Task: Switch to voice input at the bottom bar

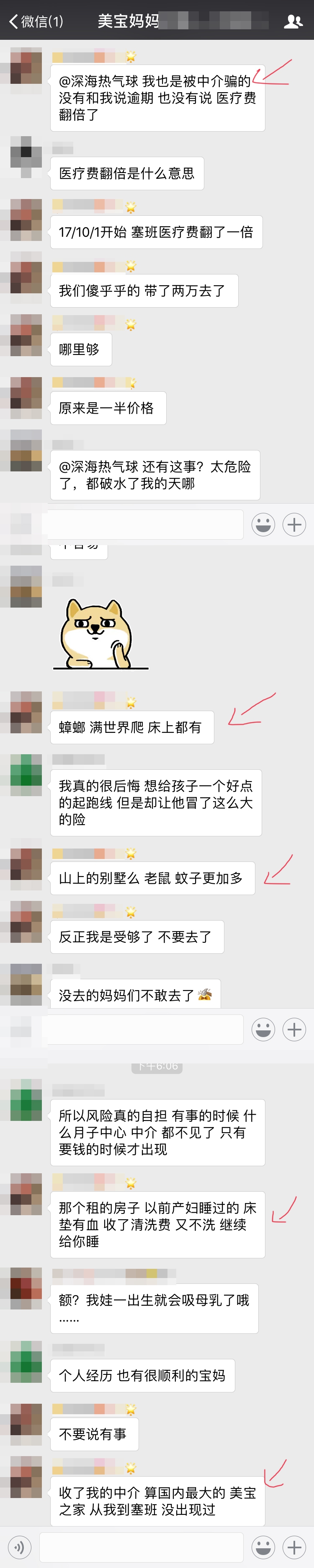Action: tap(19, 1546)
